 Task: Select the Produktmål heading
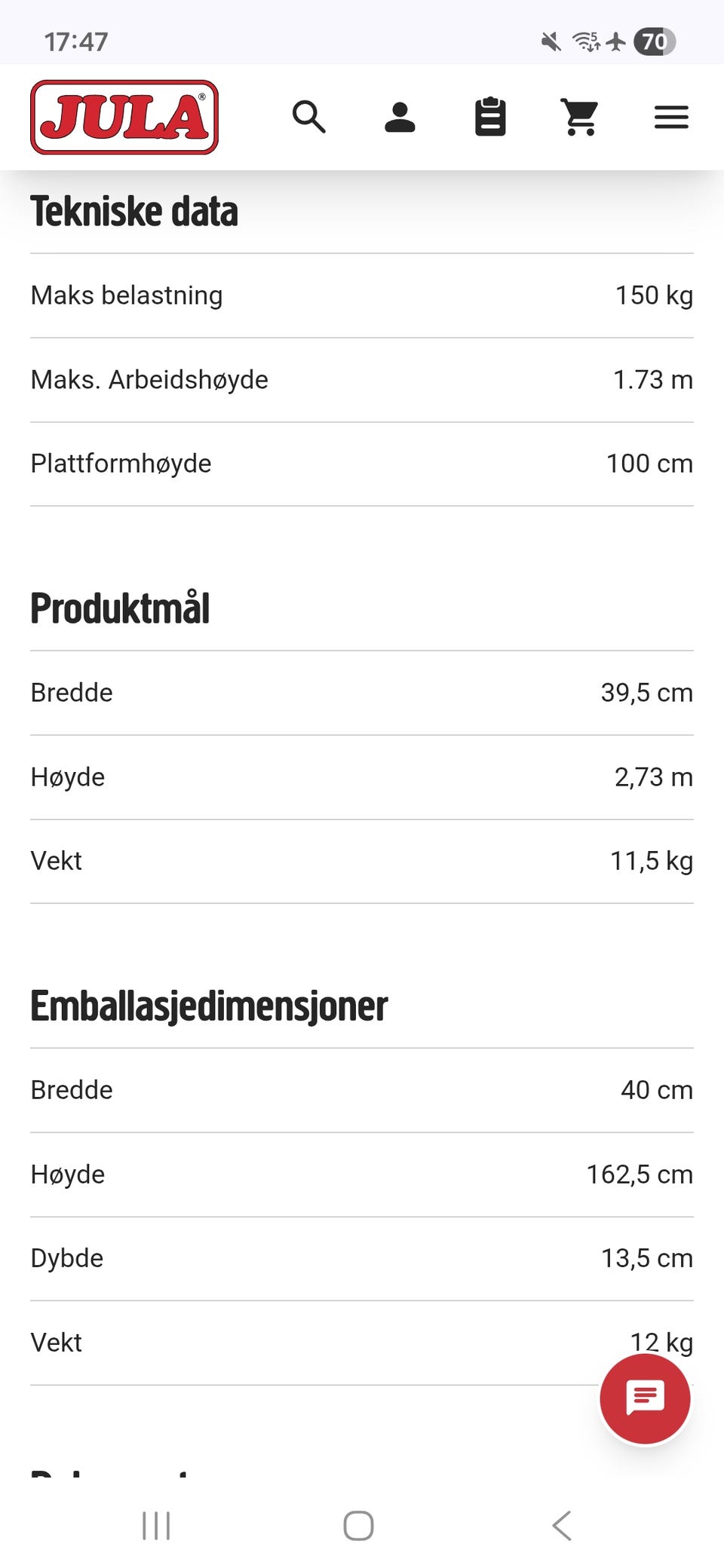click(x=119, y=608)
